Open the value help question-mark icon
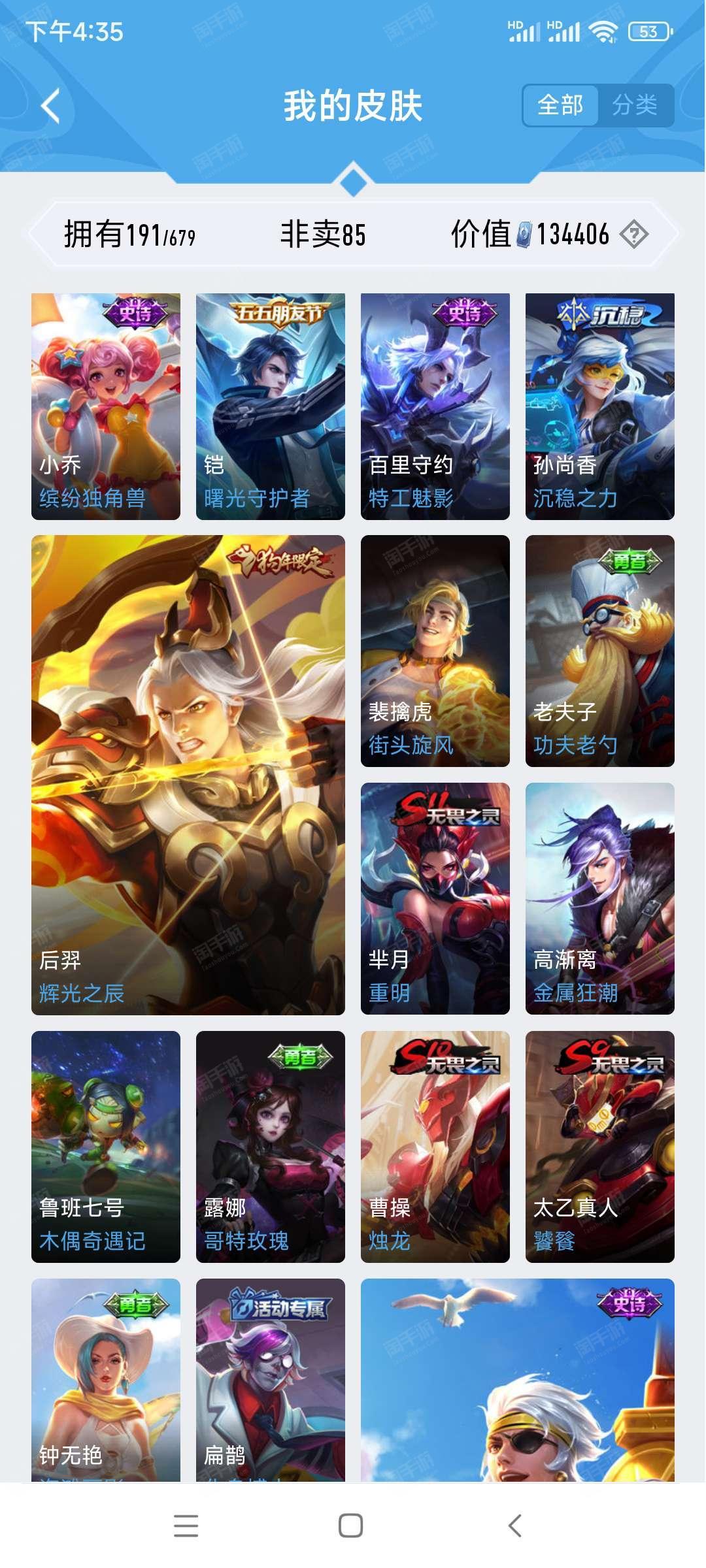706x1568 pixels. [x=633, y=234]
